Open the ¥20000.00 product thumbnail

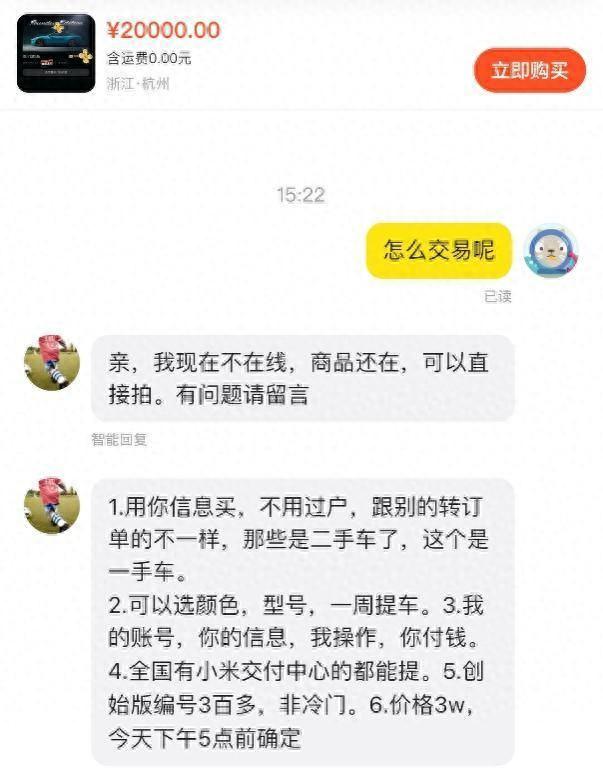[x=56, y=55]
